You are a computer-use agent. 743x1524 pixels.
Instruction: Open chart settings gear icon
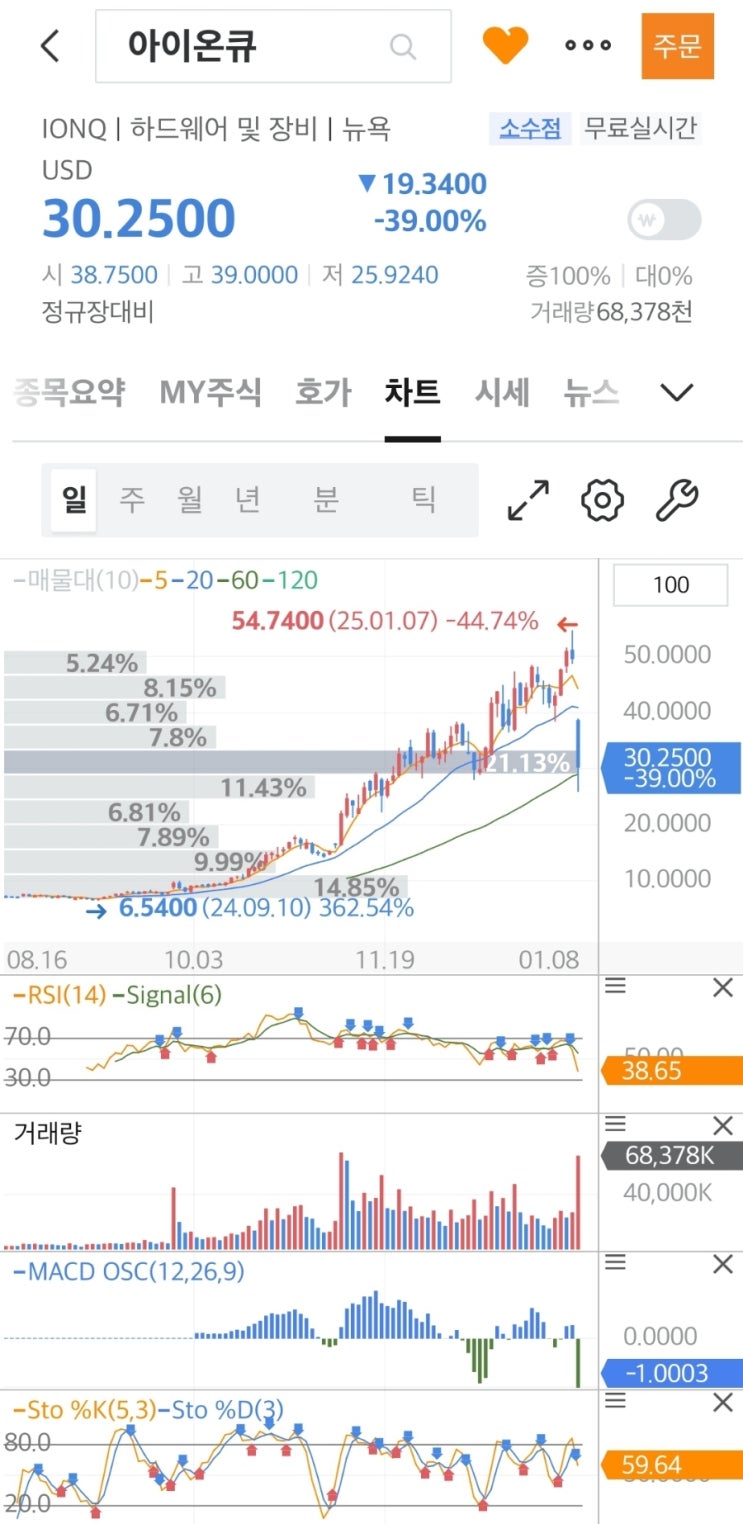[x=602, y=500]
